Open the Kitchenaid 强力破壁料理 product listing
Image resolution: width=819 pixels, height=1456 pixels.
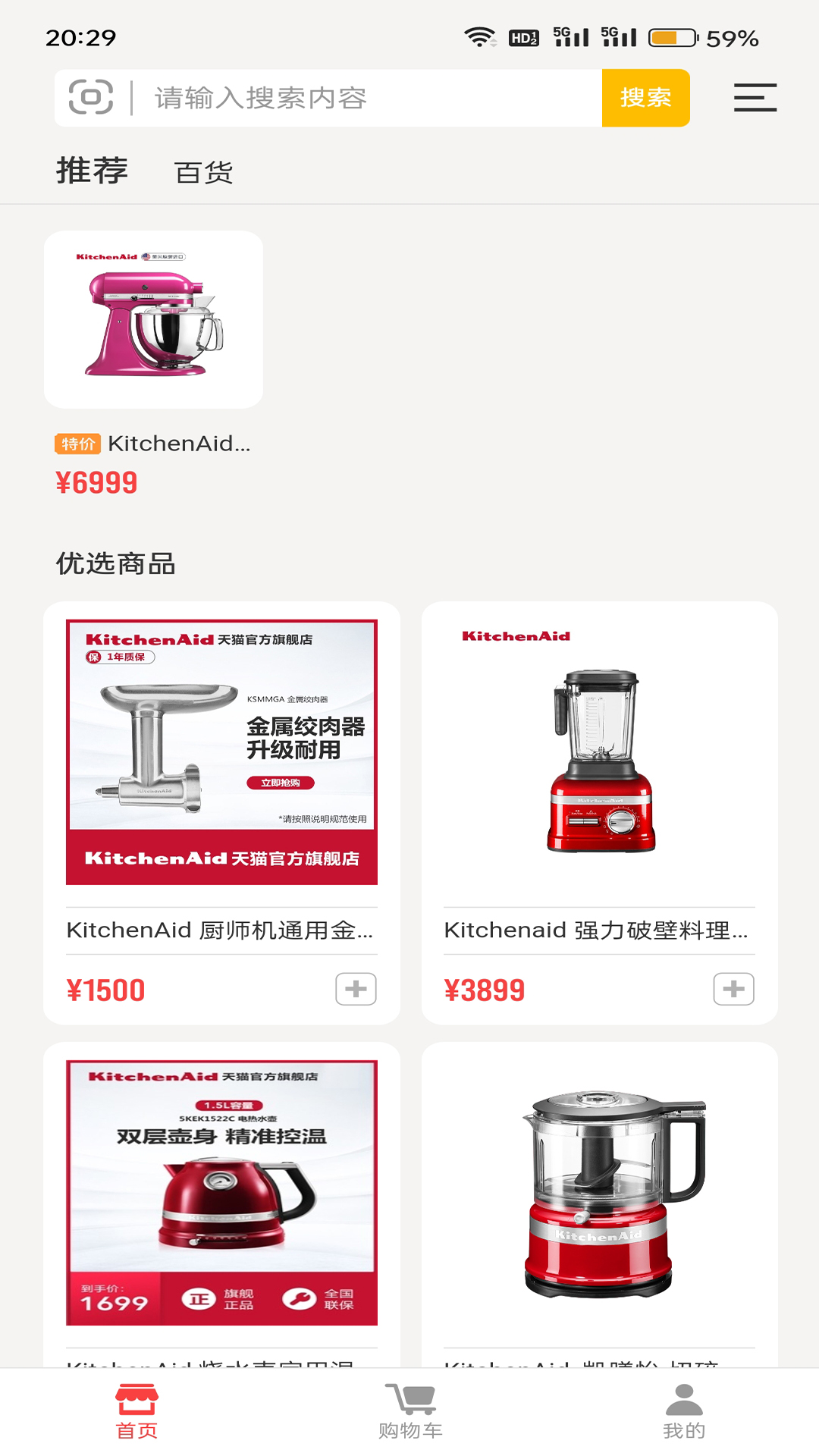click(598, 931)
